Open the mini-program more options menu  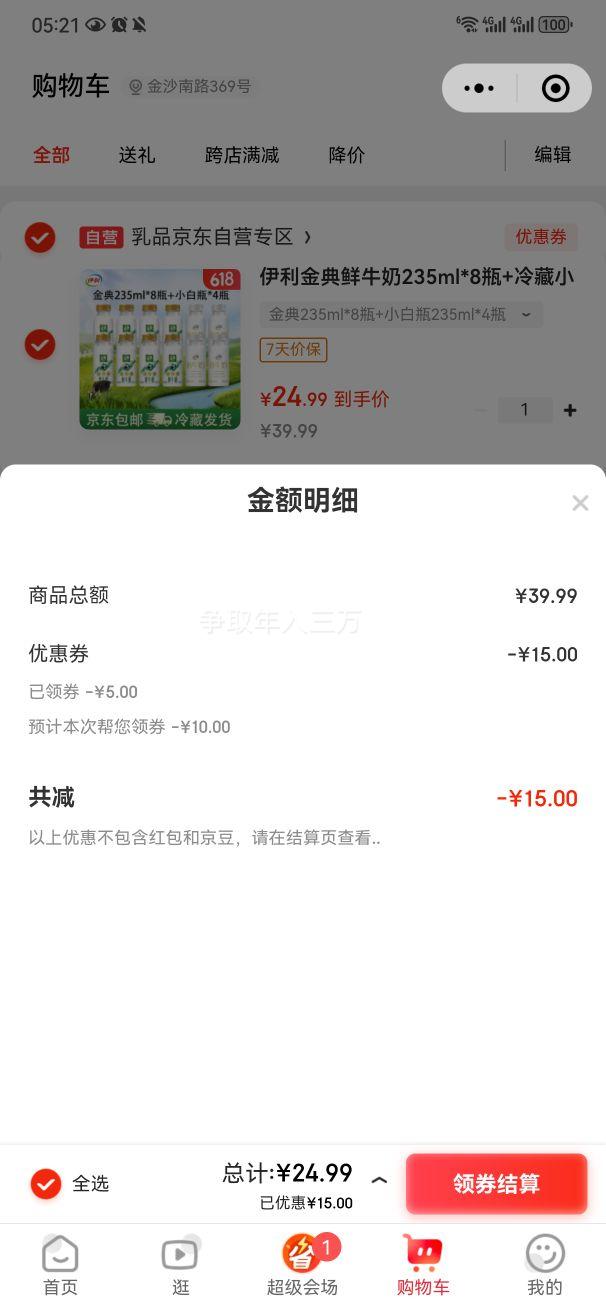pyautogui.click(x=479, y=88)
